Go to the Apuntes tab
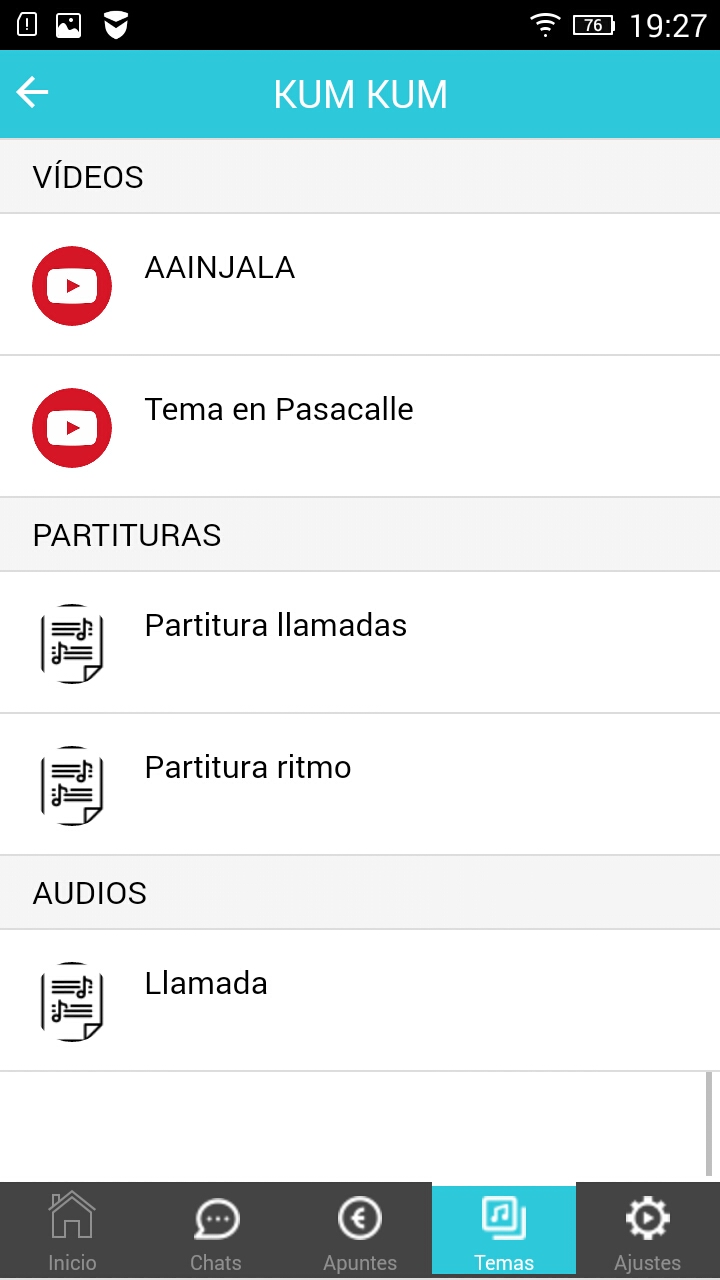The image size is (720, 1280). click(360, 1230)
